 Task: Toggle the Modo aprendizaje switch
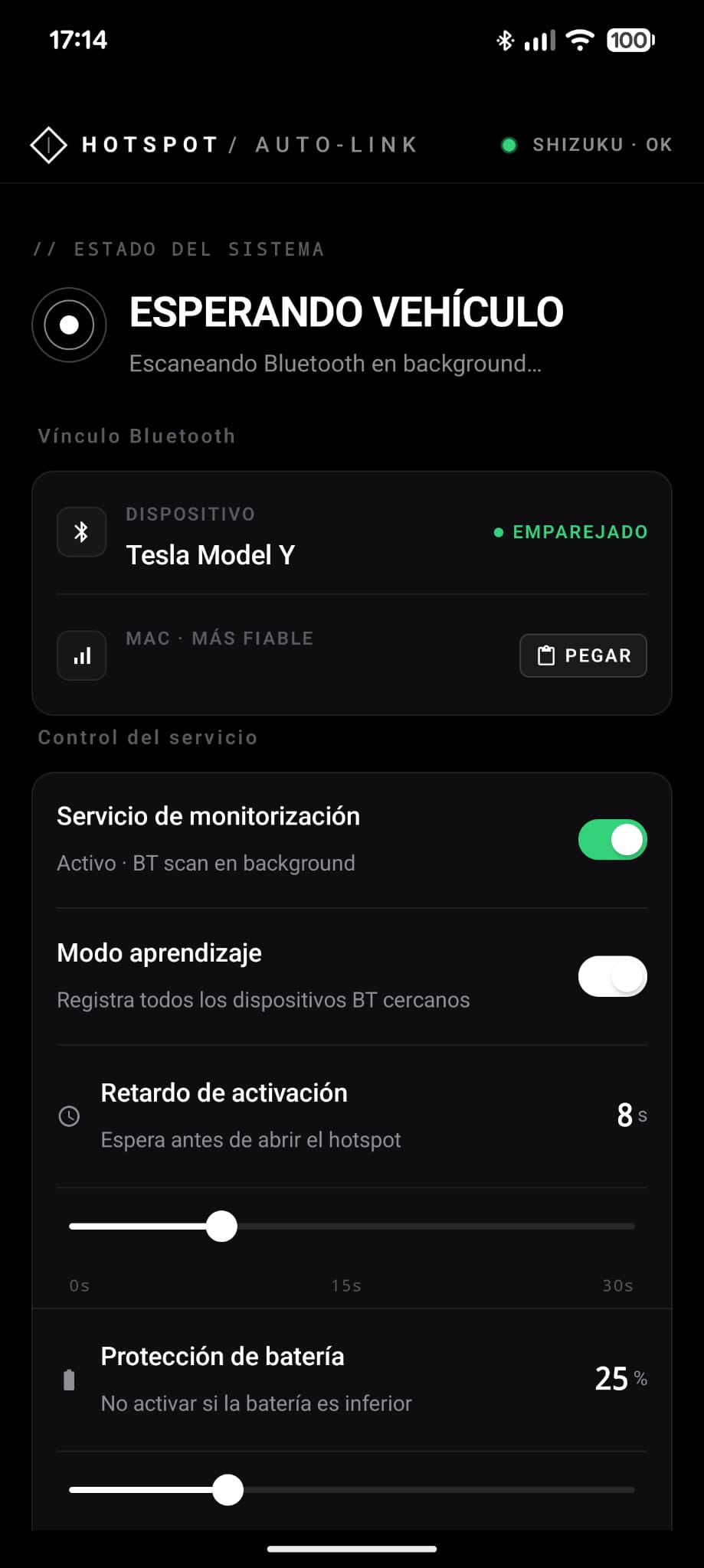pos(612,976)
